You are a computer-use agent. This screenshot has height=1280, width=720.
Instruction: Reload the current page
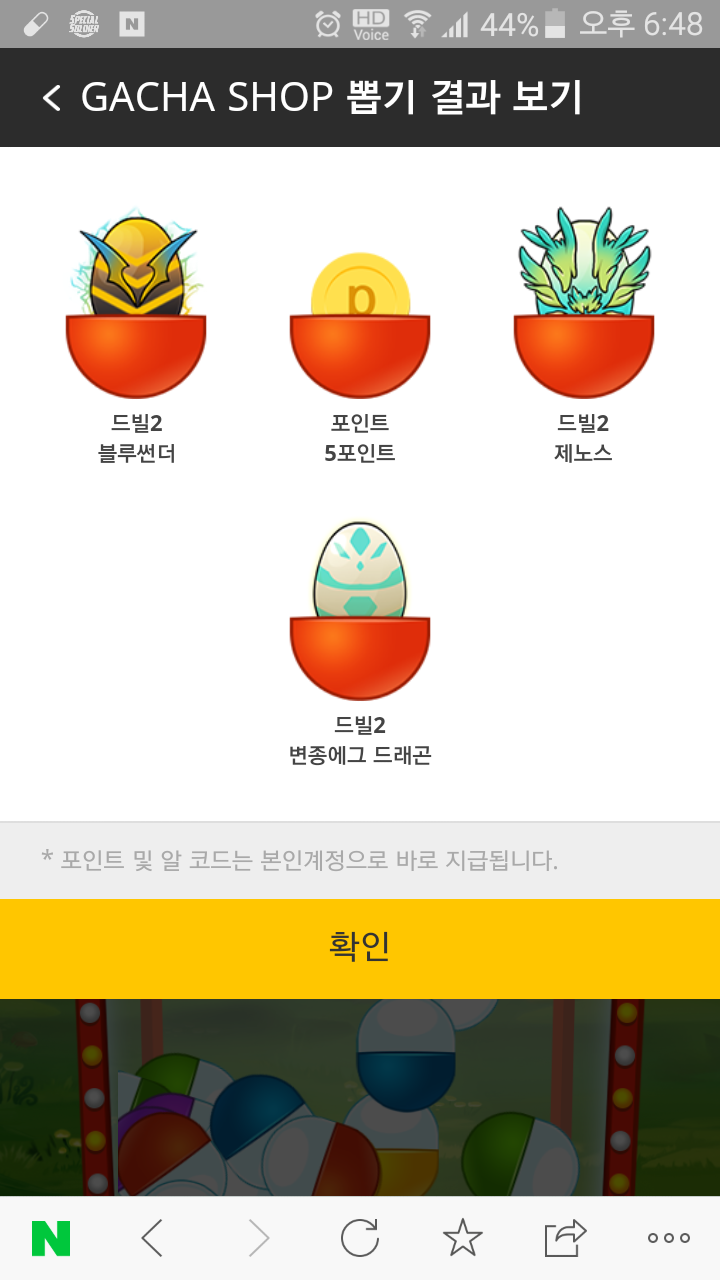click(x=360, y=1238)
